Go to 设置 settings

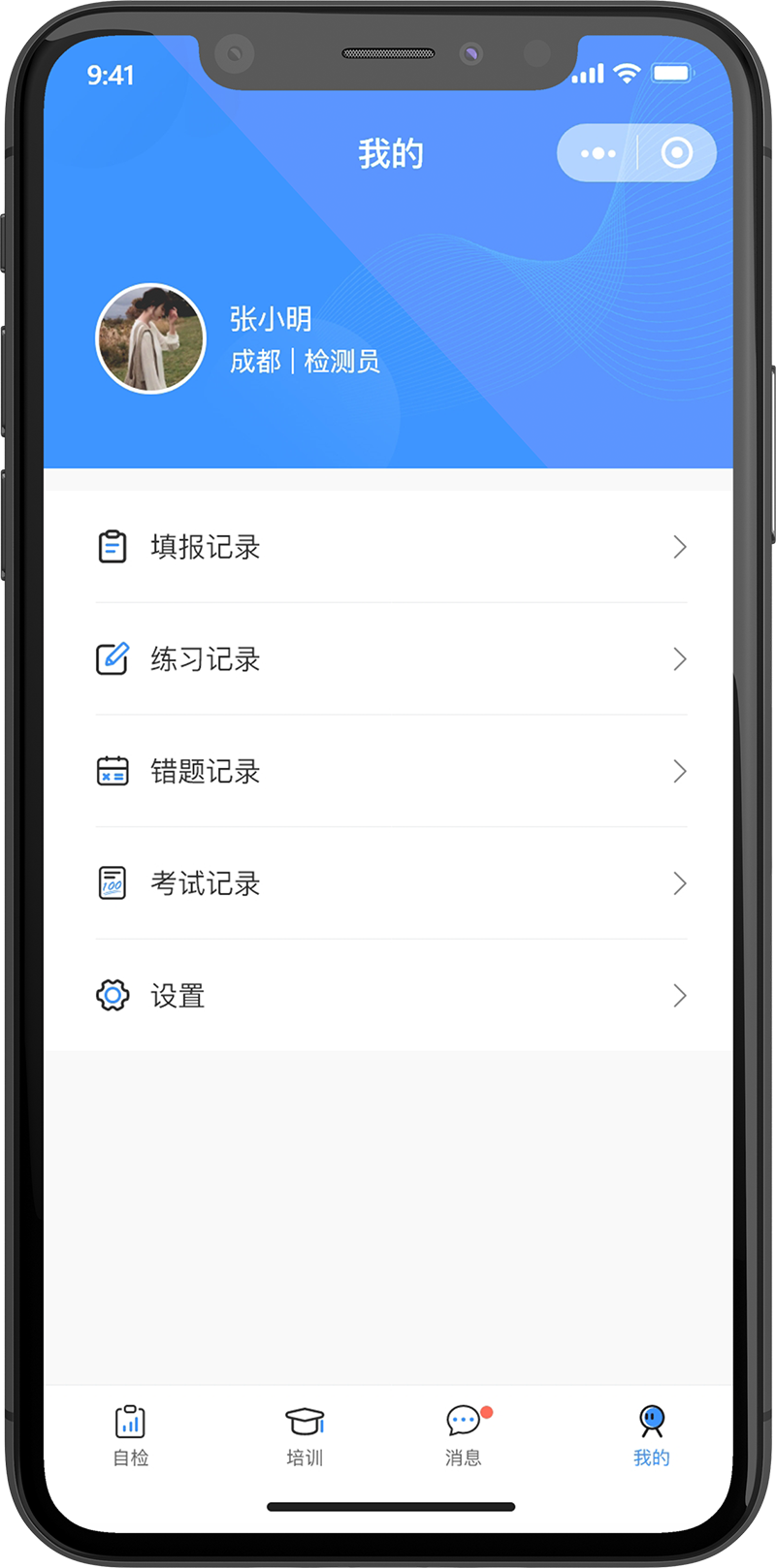point(388,996)
